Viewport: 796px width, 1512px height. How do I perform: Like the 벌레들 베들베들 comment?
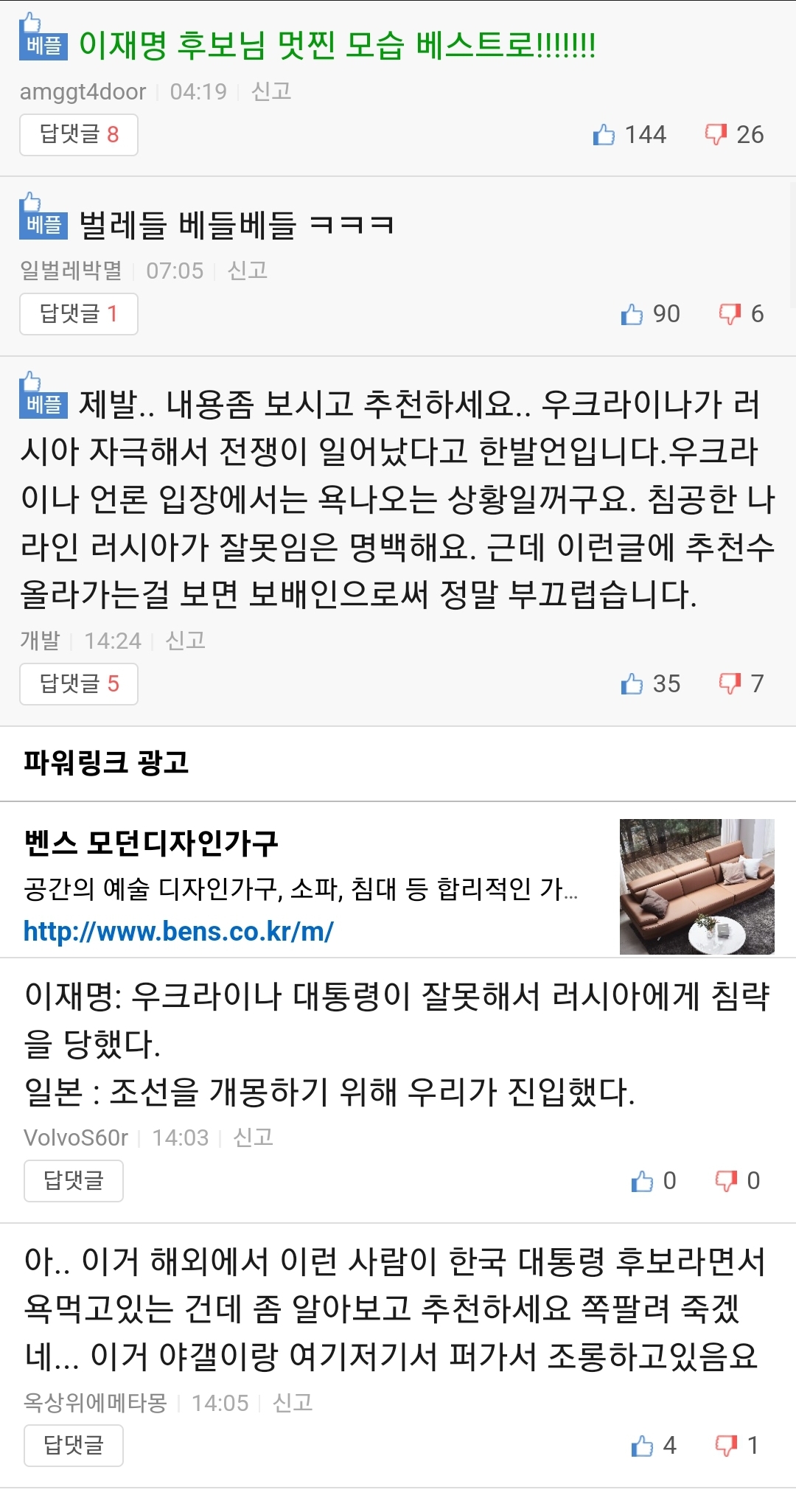[632, 315]
